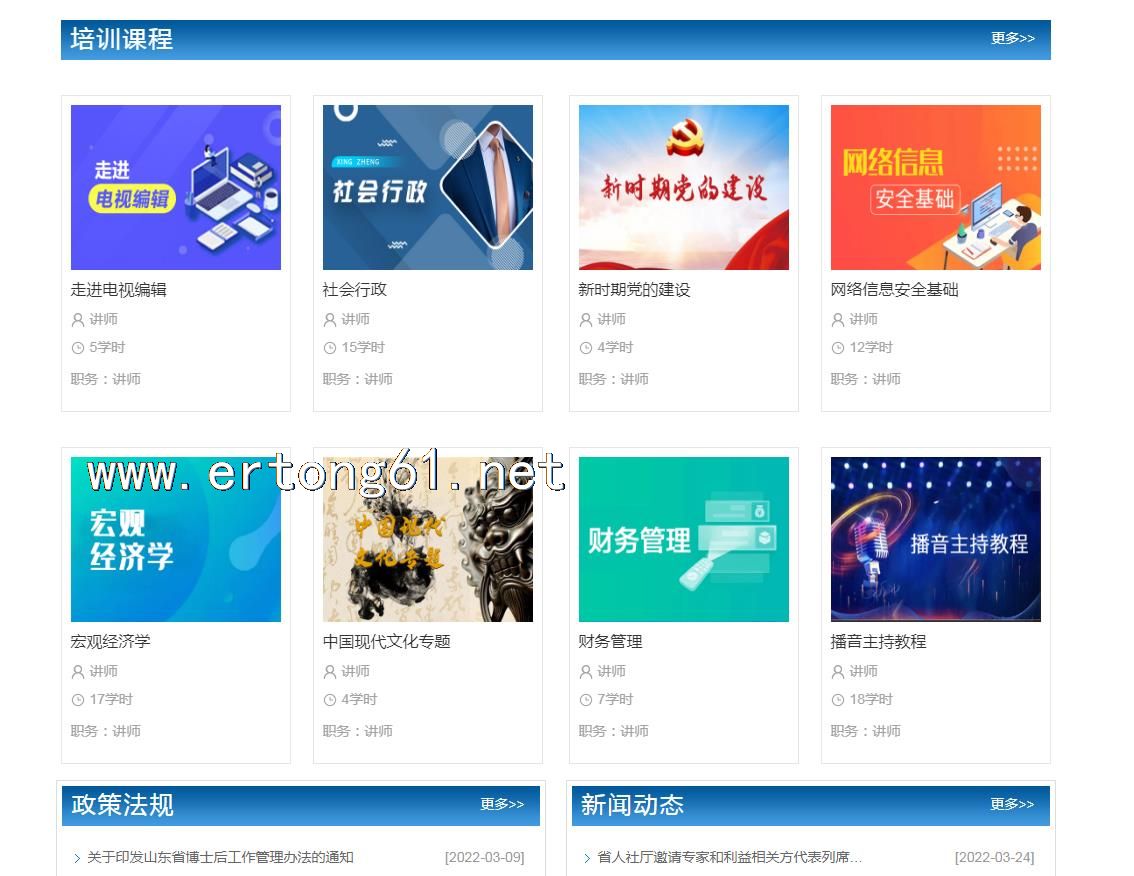
Task: Open the 播音主持教程 course card
Action: [x=935, y=540]
